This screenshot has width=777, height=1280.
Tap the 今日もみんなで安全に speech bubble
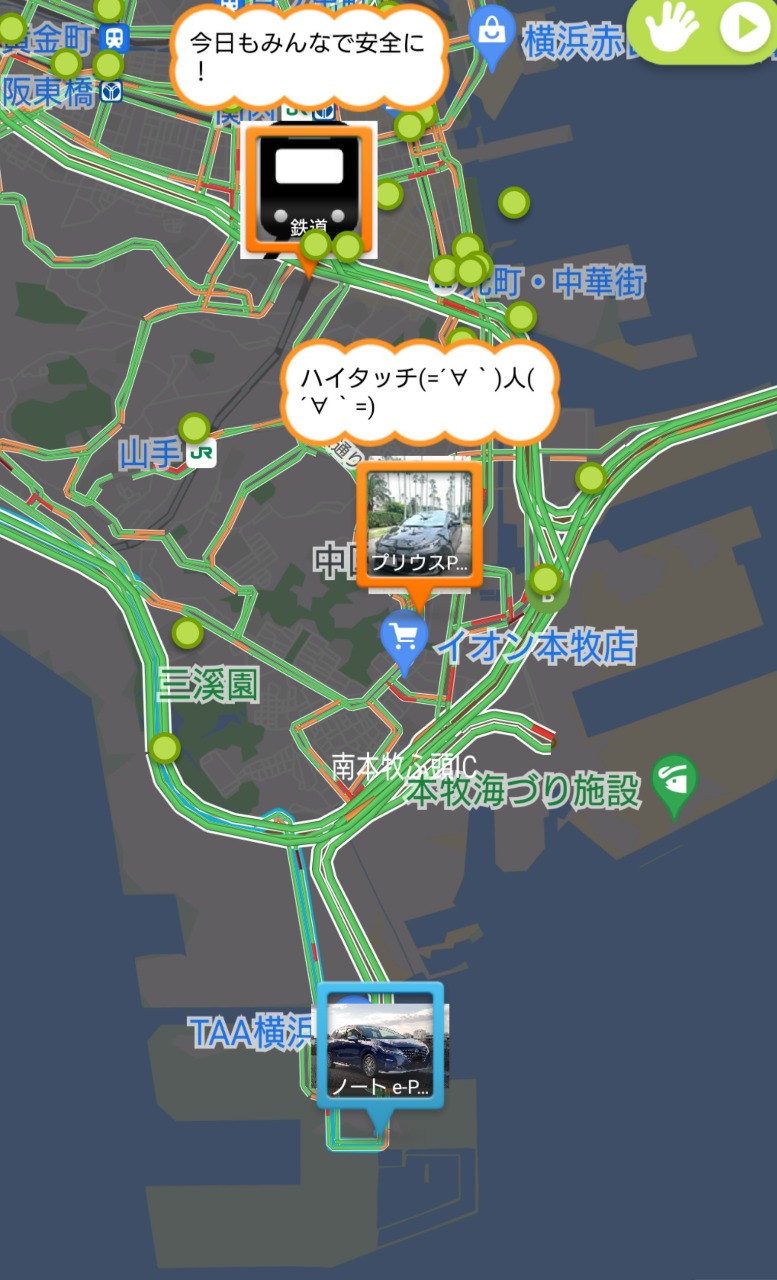click(x=307, y=56)
